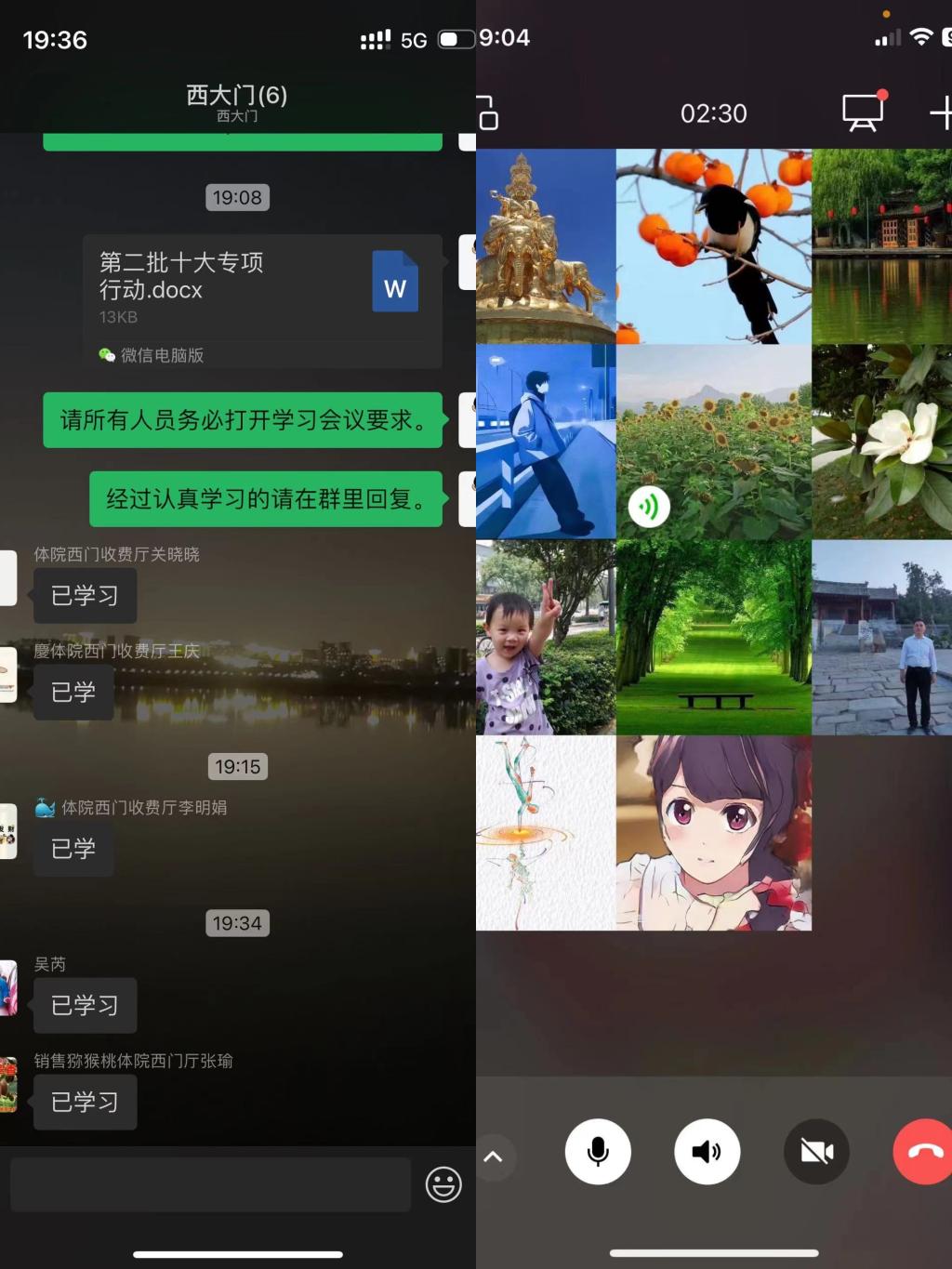952x1269 pixels.
Task: Mute the microphone in the call
Action: click(x=598, y=1152)
